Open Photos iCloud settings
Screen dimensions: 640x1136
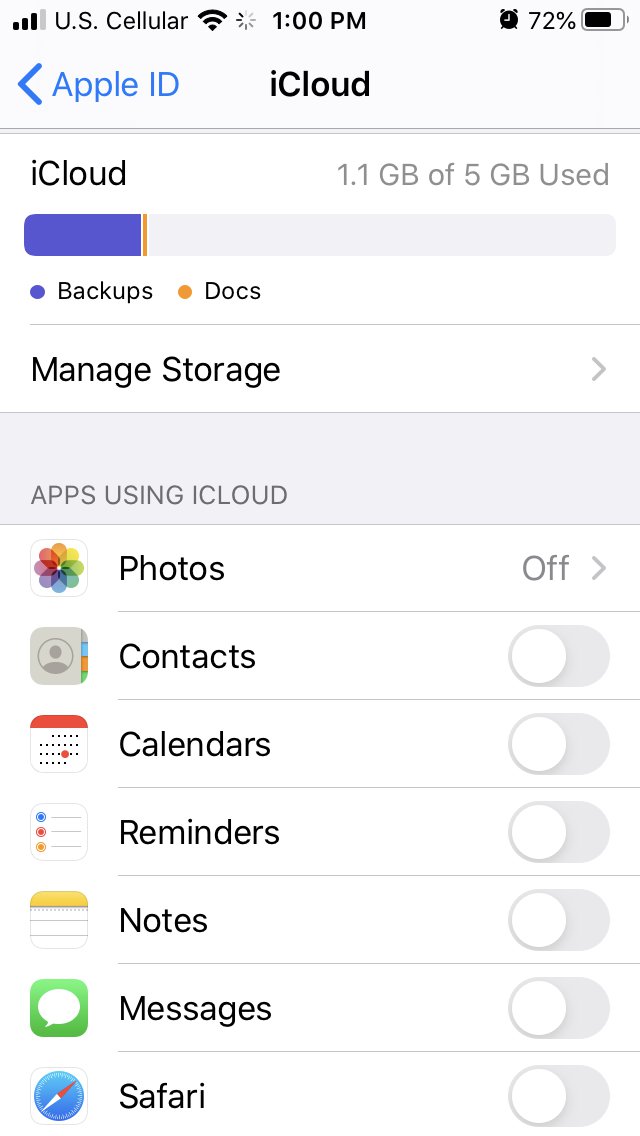coord(320,569)
